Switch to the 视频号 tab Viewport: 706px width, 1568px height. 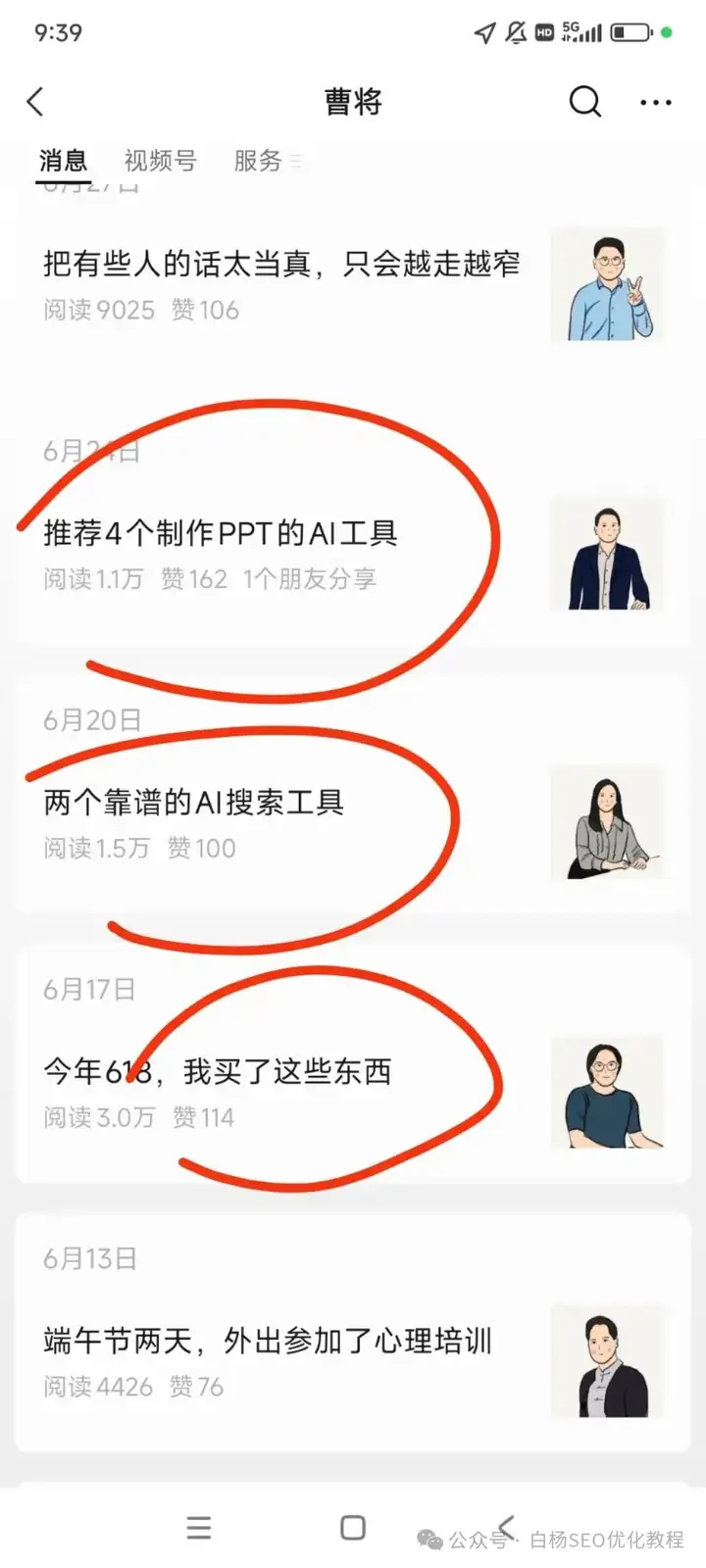click(160, 161)
